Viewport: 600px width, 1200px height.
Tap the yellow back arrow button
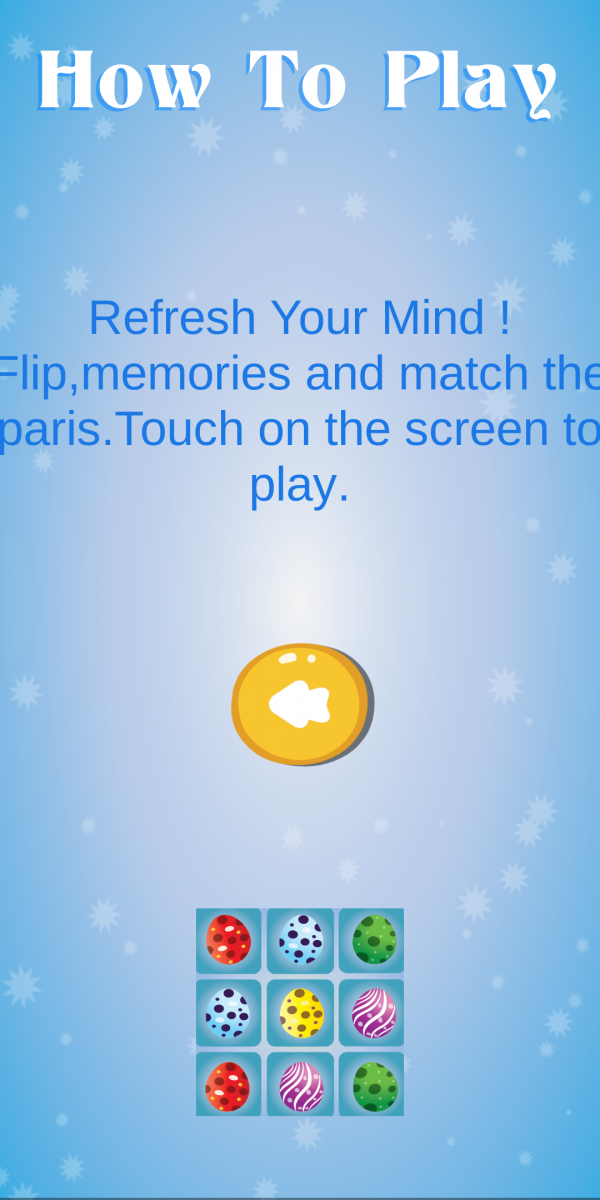tap(302, 704)
